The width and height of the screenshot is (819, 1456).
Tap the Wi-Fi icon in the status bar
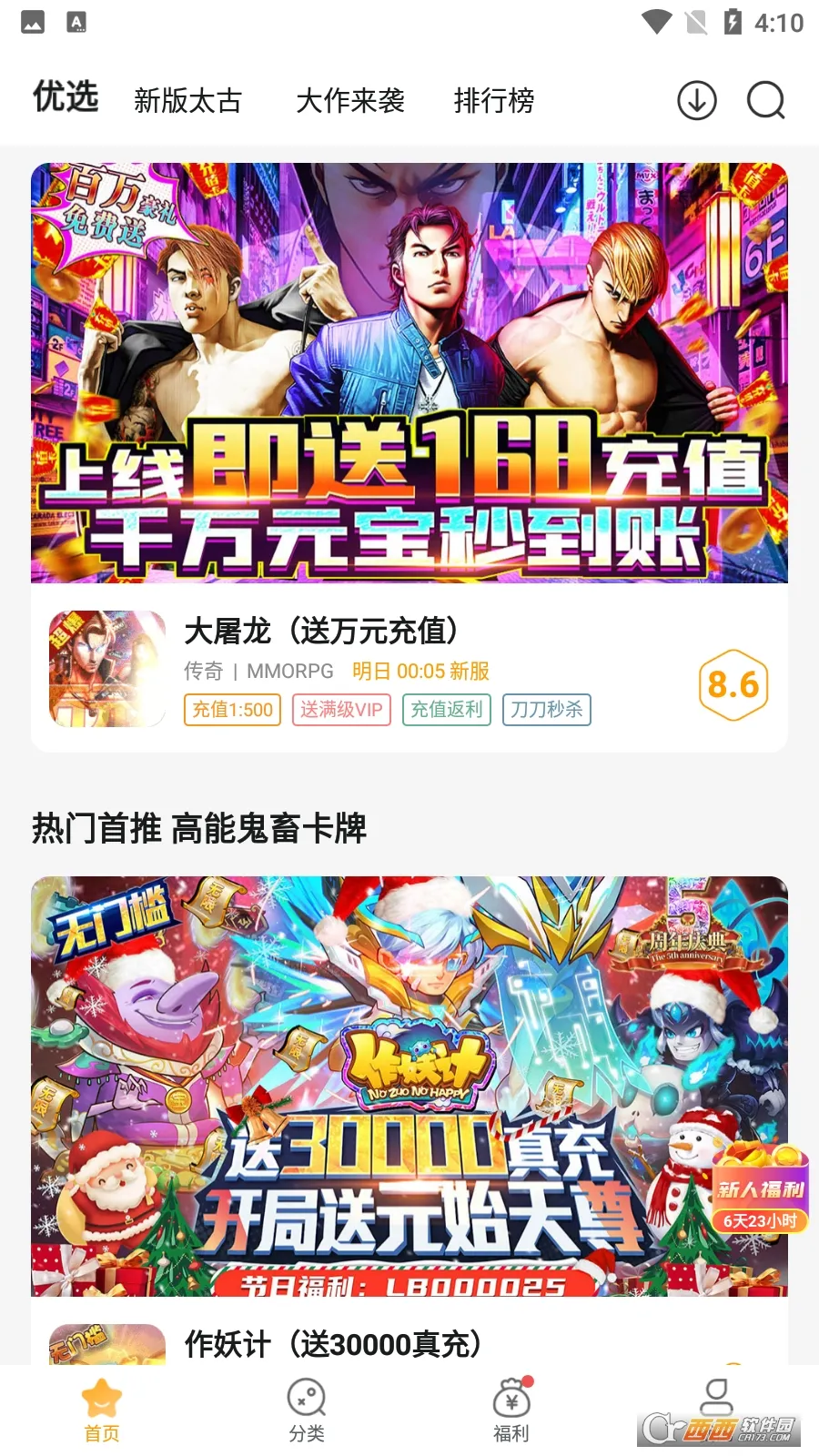[652, 18]
